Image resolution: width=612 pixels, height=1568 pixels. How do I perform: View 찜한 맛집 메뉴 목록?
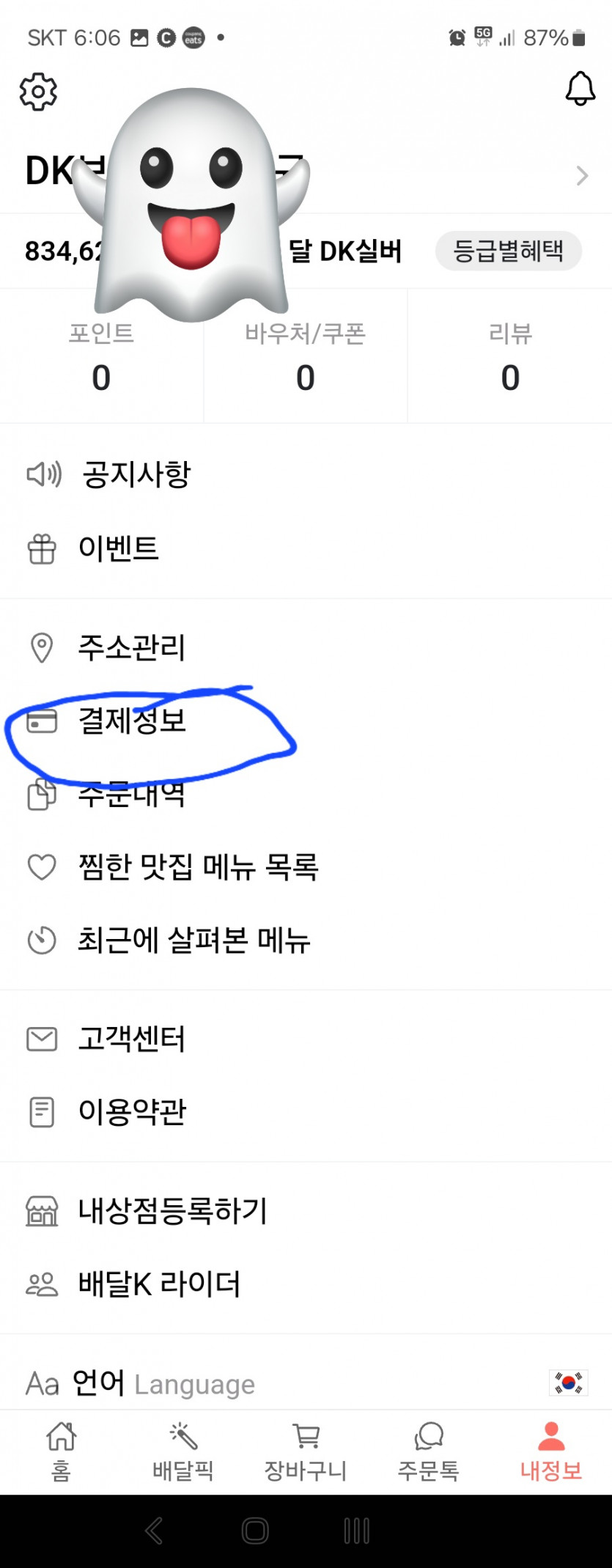pyautogui.click(x=198, y=867)
